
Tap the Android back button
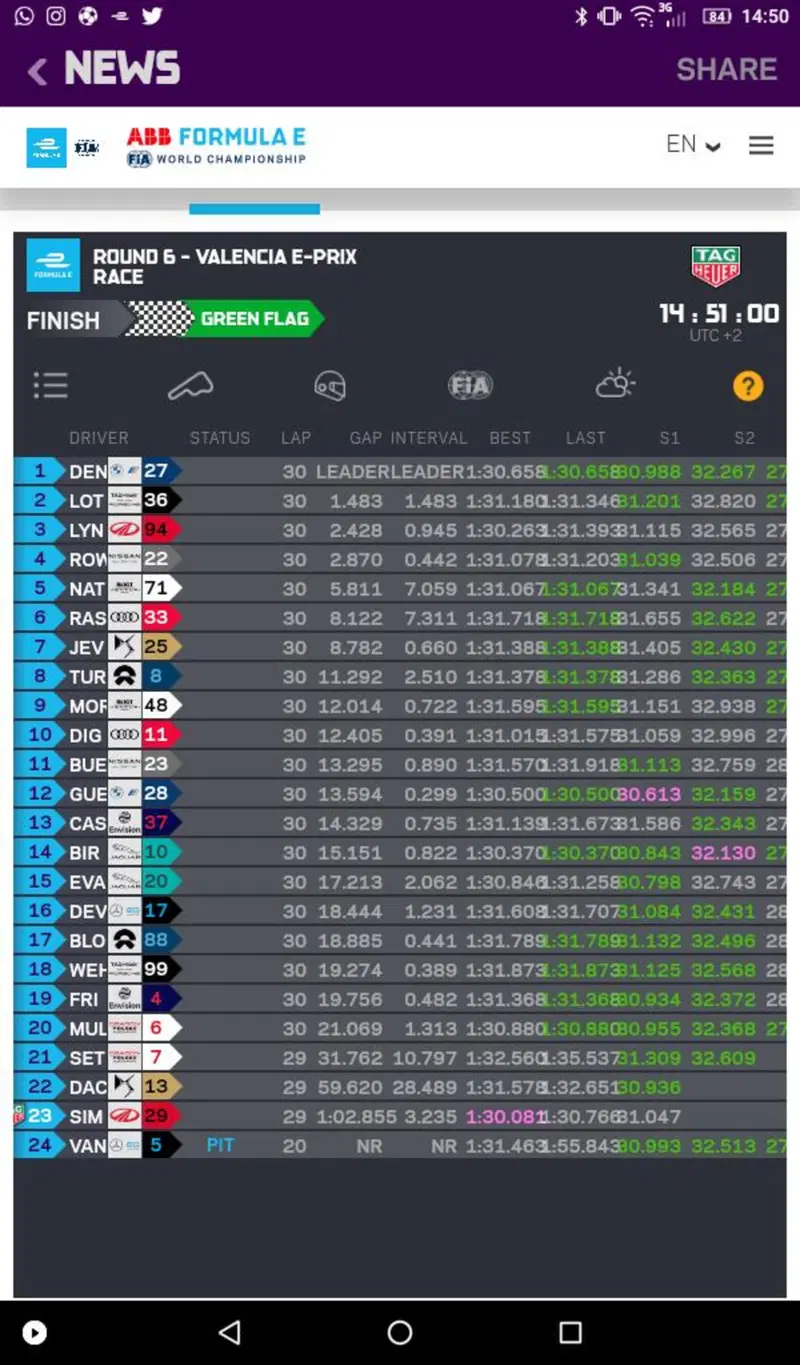[230, 1332]
